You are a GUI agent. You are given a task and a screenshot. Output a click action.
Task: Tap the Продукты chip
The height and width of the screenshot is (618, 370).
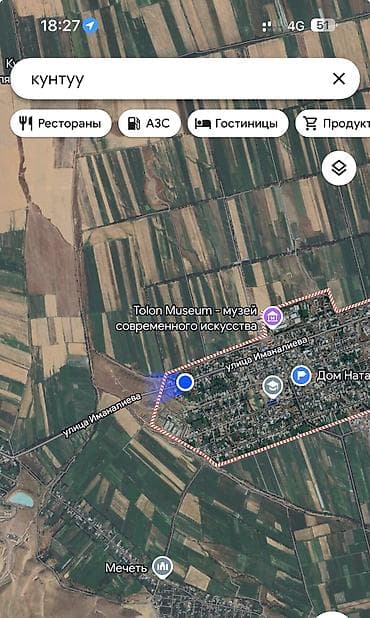tap(333, 123)
